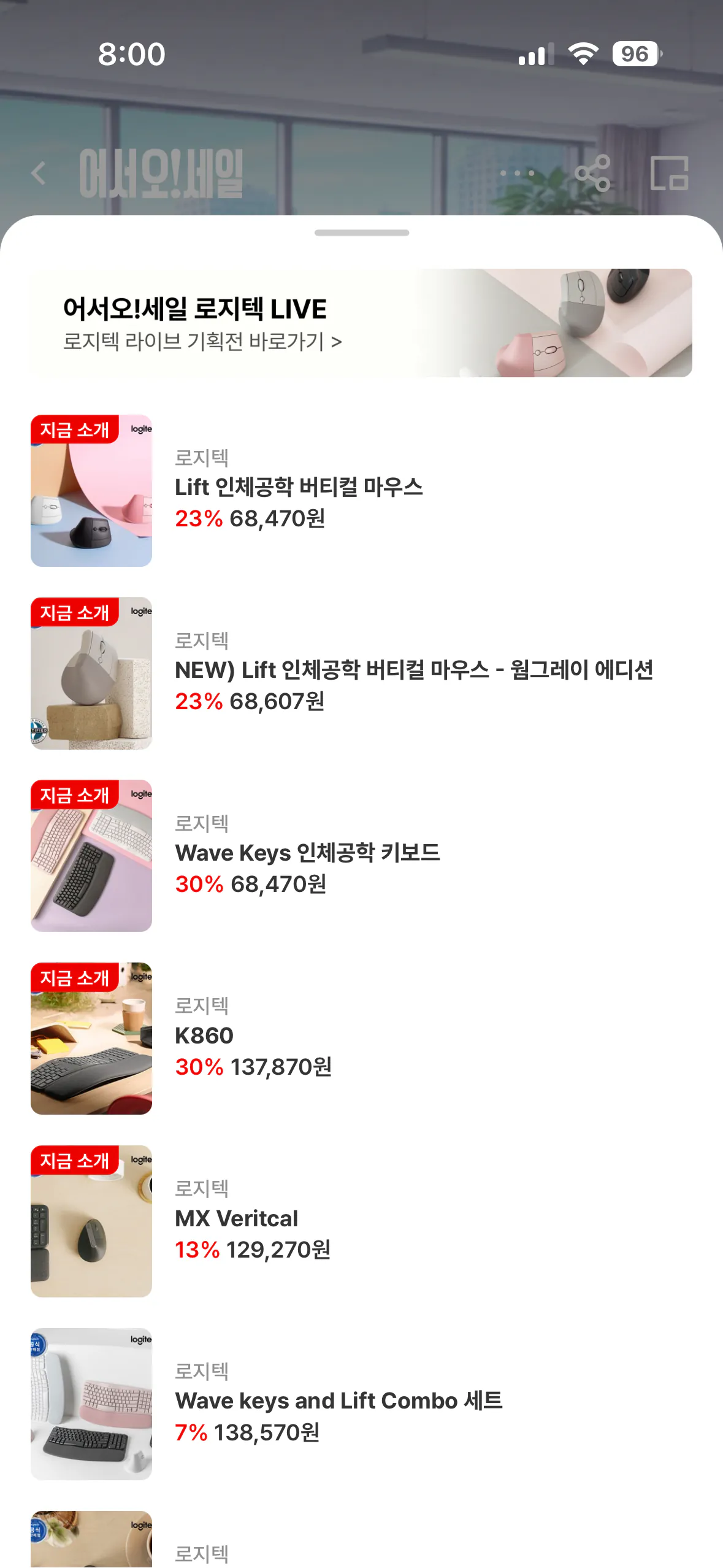Open the share icon in the top bar

pos(594,173)
